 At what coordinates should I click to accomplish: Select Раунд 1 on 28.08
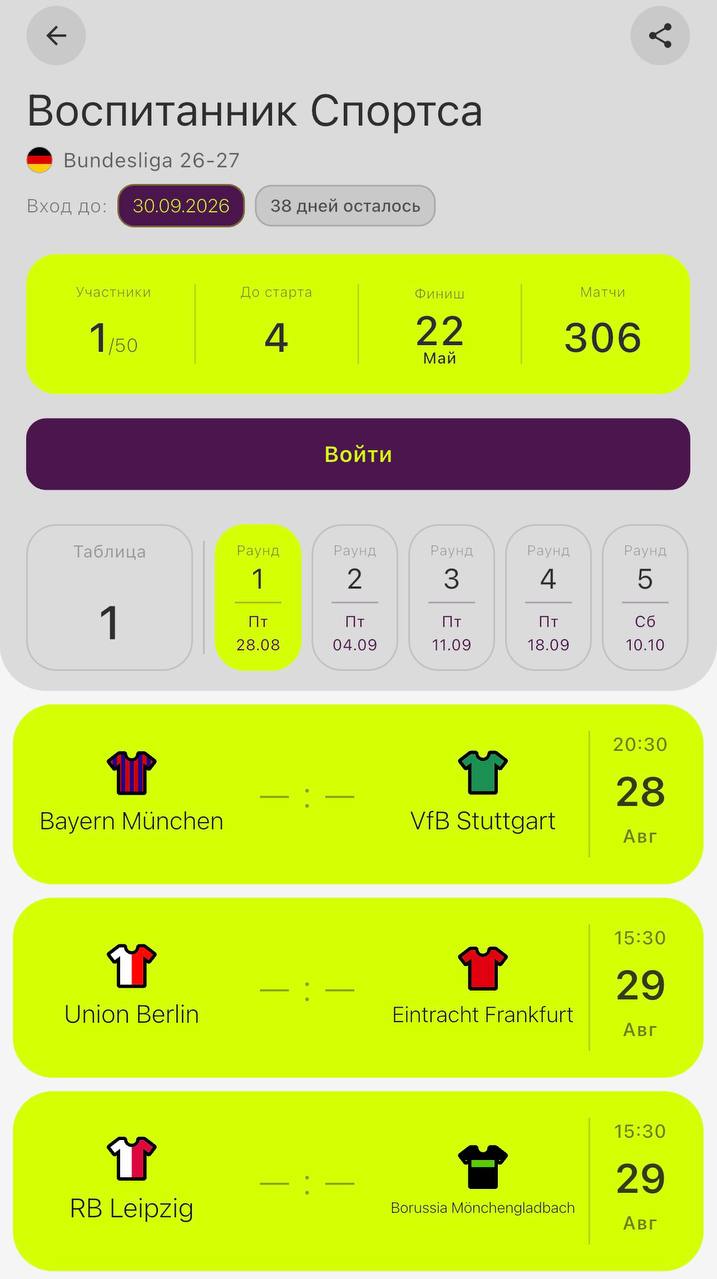coord(258,598)
